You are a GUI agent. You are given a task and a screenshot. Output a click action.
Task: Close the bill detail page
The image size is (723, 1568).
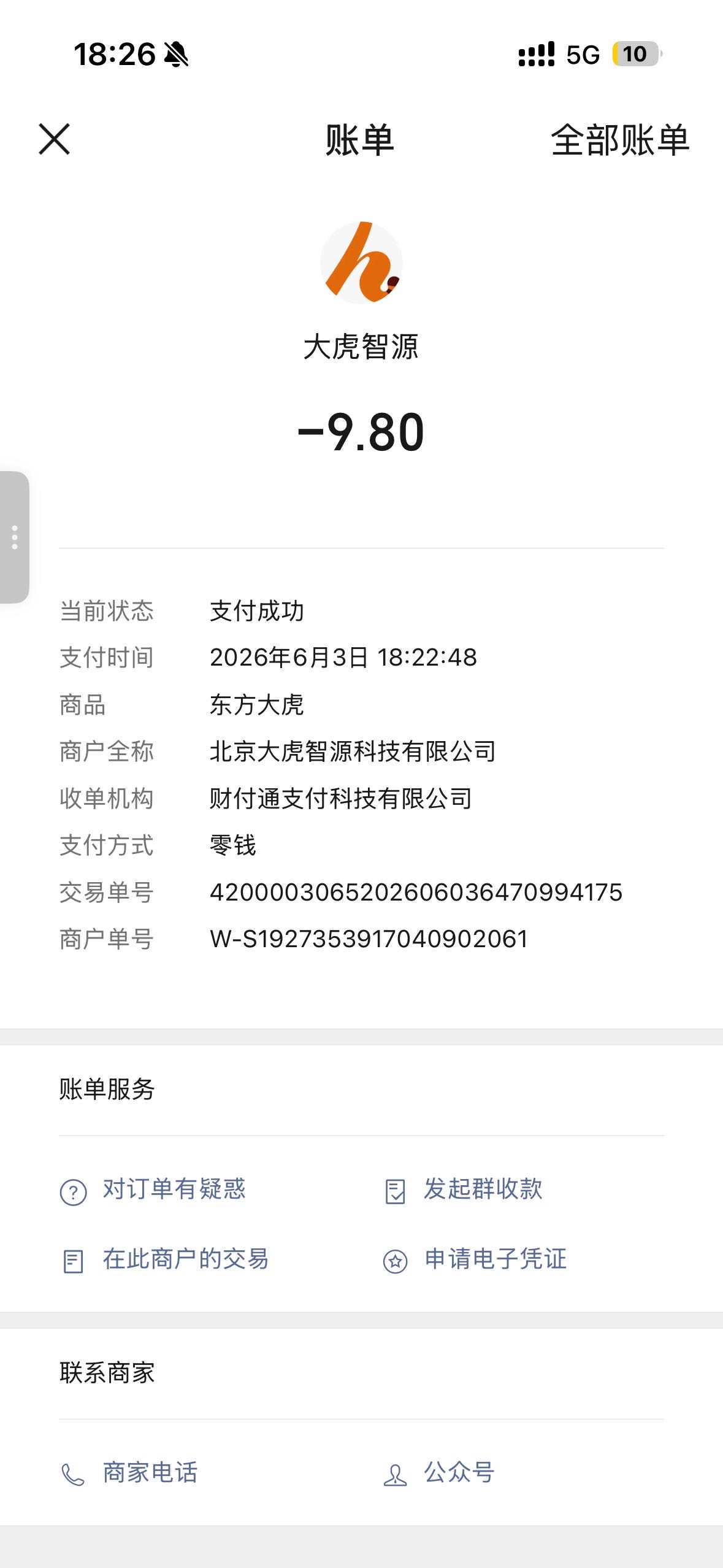55,139
